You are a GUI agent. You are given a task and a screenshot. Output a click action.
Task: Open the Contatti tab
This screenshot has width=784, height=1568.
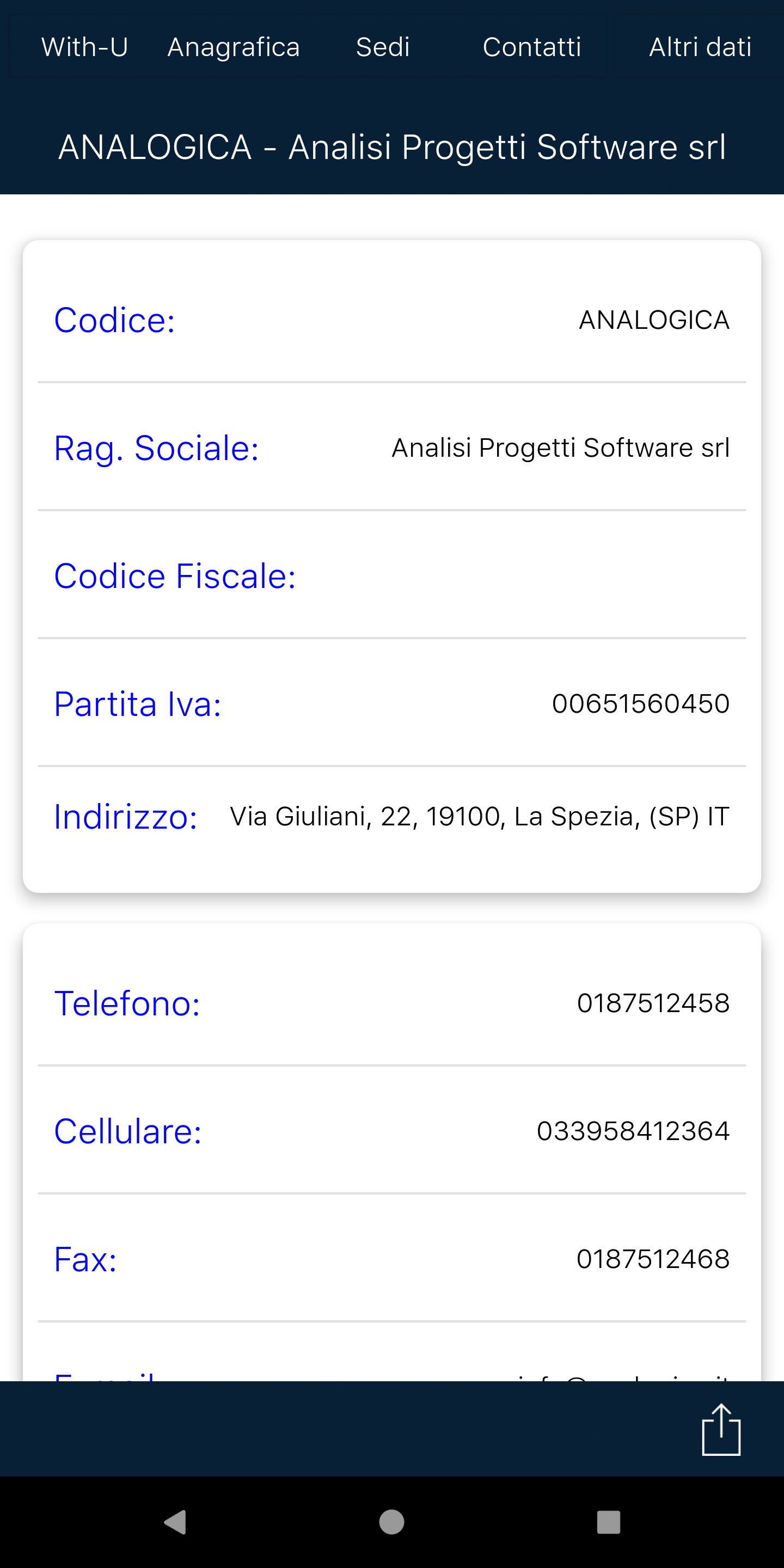pos(532,47)
